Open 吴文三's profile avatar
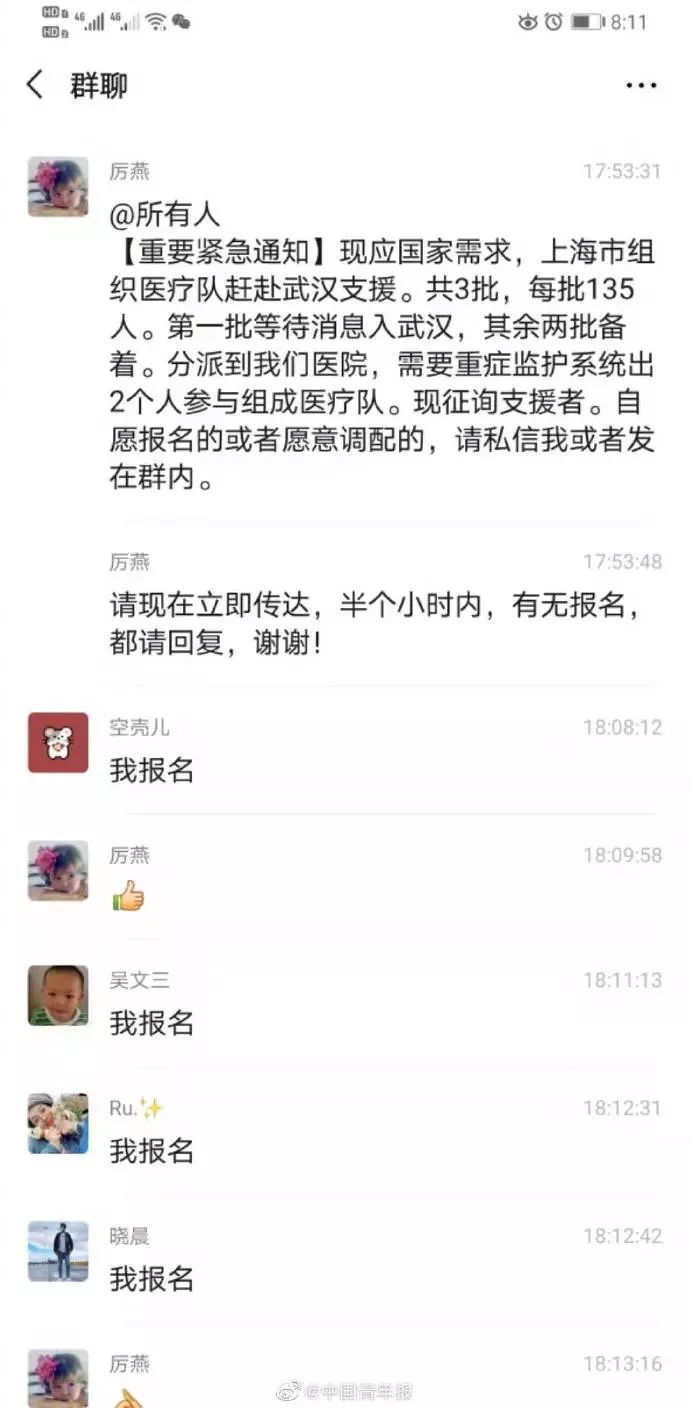 58,995
